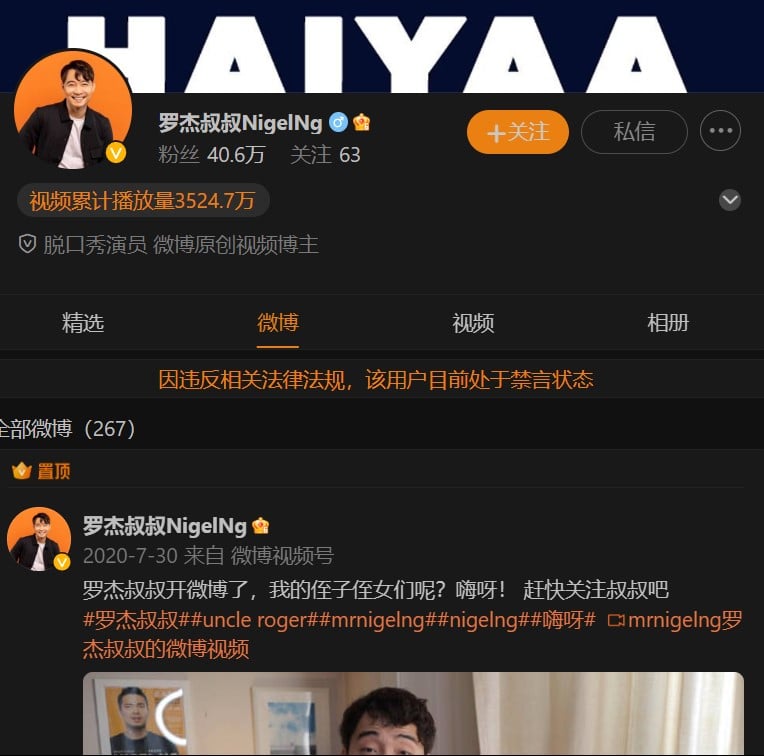764x756 pixels.
Task: Open following list 关注 63
Action: click(x=325, y=155)
